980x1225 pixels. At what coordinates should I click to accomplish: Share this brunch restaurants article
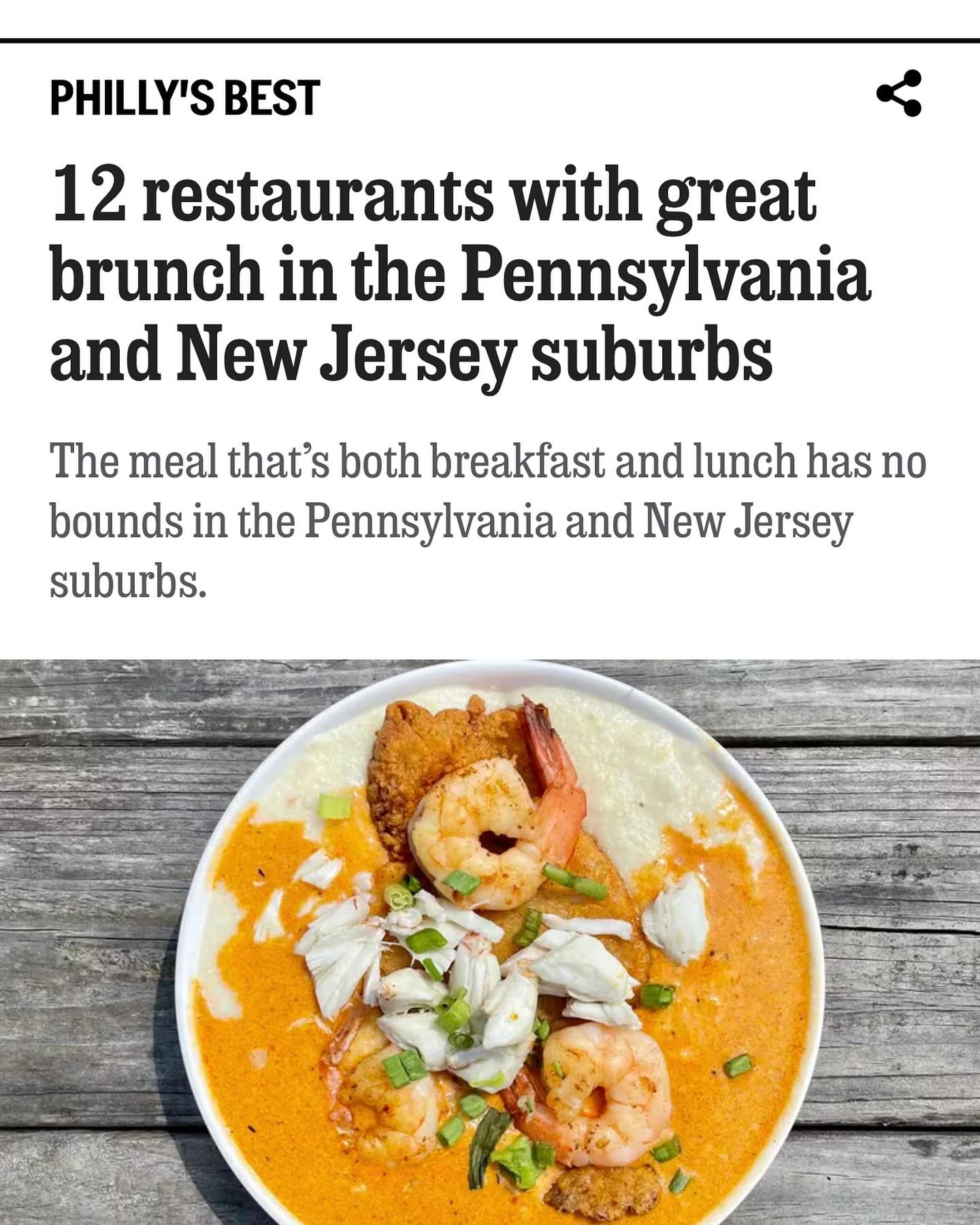tap(898, 93)
